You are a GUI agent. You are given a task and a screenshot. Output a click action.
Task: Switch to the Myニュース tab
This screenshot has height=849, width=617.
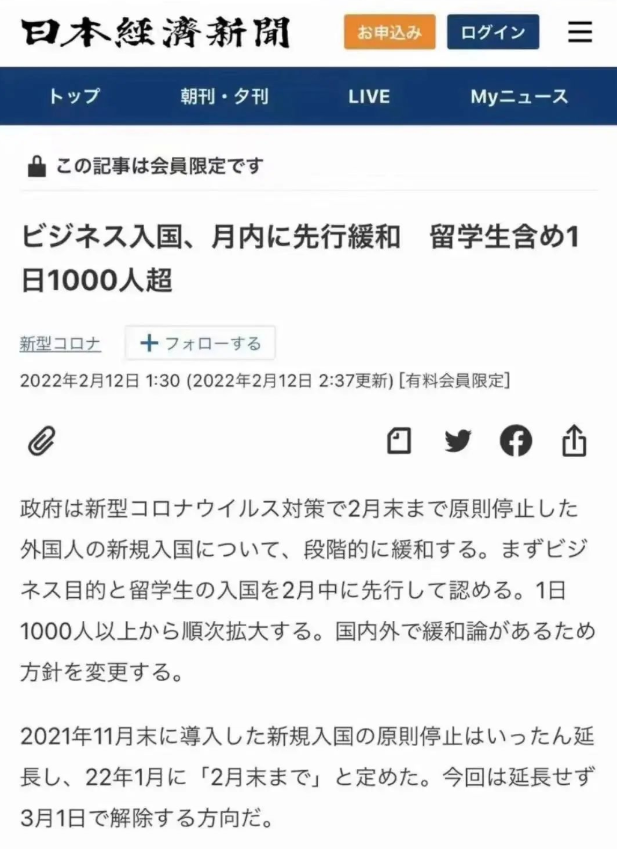click(519, 96)
